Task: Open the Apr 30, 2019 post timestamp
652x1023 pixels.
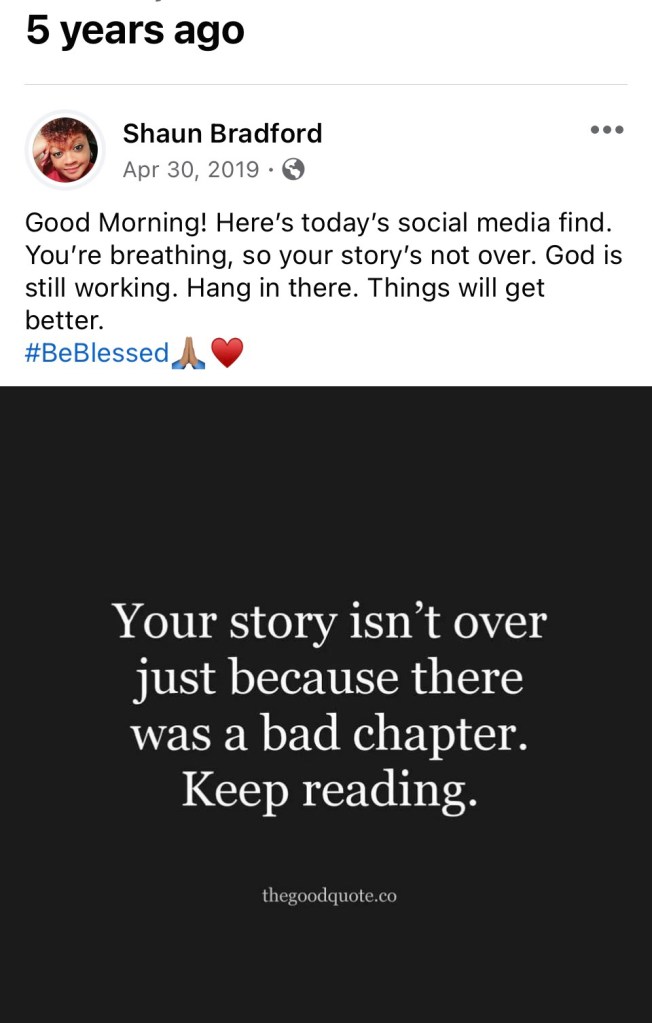Action: pyautogui.click(x=190, y=169)
